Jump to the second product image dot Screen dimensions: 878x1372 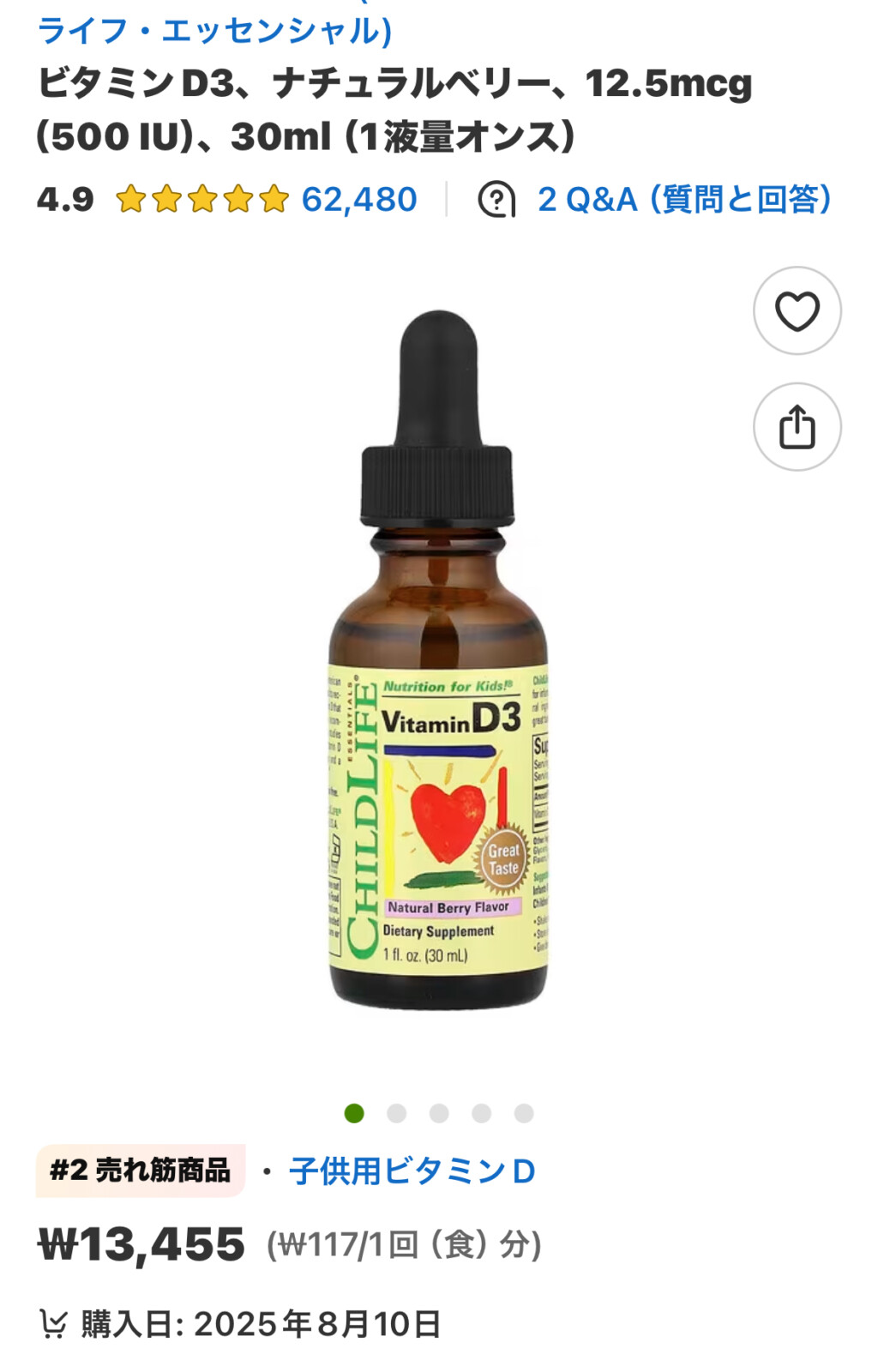tap(396, 1113)
